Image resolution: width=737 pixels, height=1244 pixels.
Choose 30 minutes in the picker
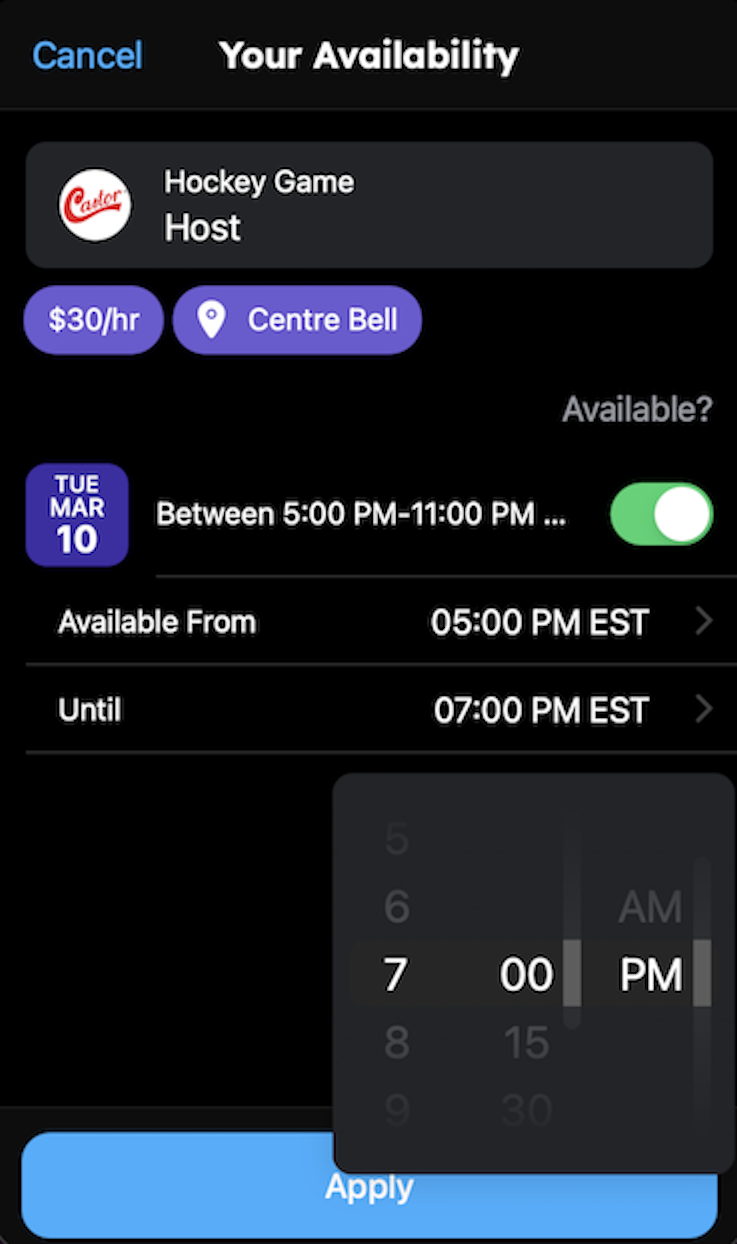(x=526, y=1109)
